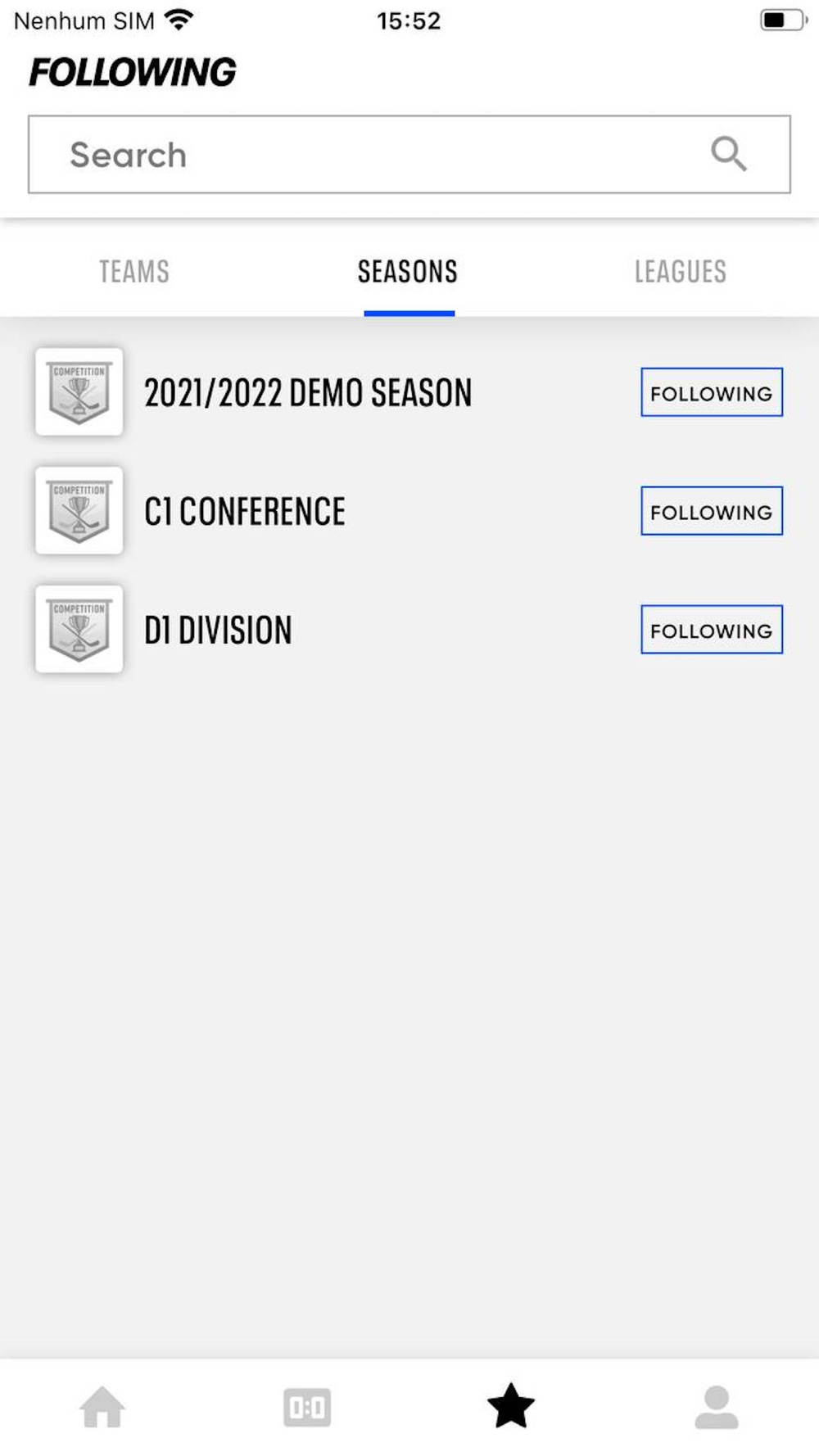The width and height of the screenshot is (819, 1456).
Task: Select the Seasons tab
Action: click(x=408, y=272)
